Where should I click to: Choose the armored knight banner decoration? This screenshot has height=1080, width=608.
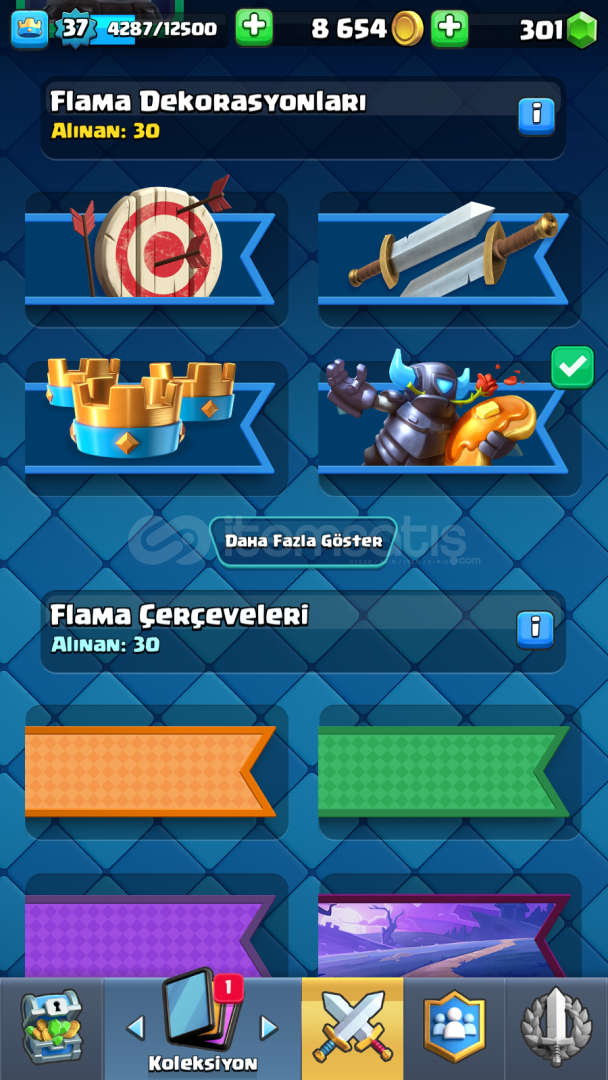(x=449, y=426)
